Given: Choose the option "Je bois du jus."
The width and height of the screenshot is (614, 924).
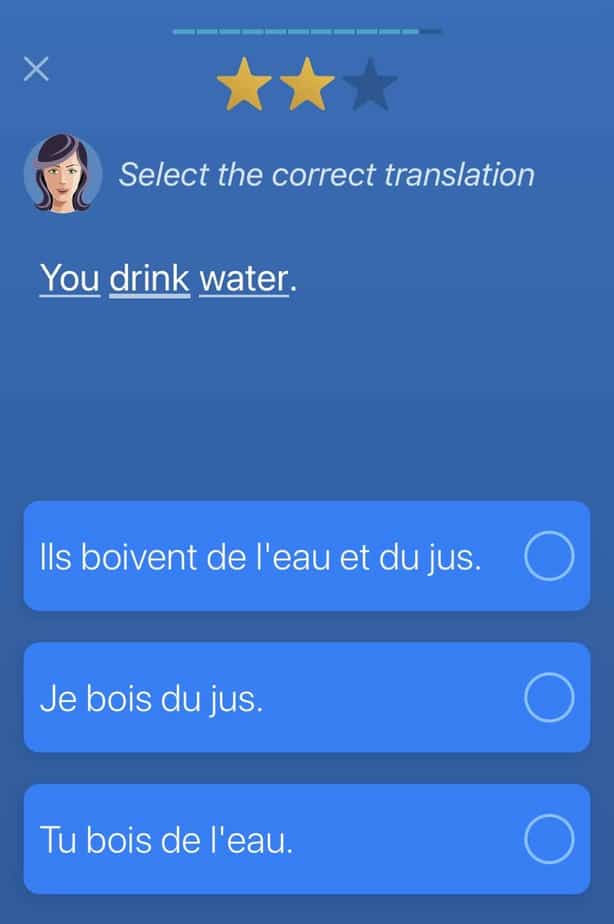Looking at the screenshot, I should point(306,698).
